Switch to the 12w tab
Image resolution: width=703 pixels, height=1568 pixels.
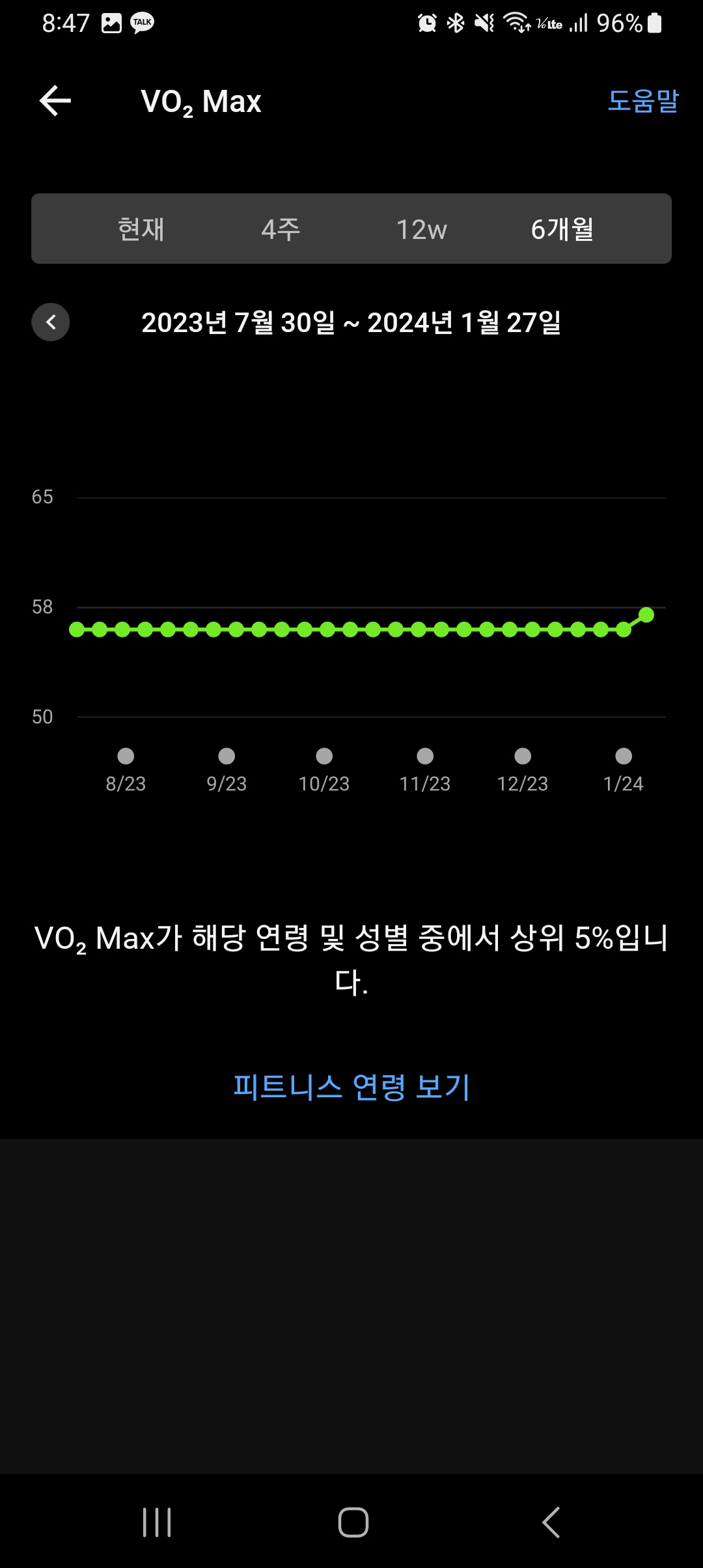click(x=421, y=229)
